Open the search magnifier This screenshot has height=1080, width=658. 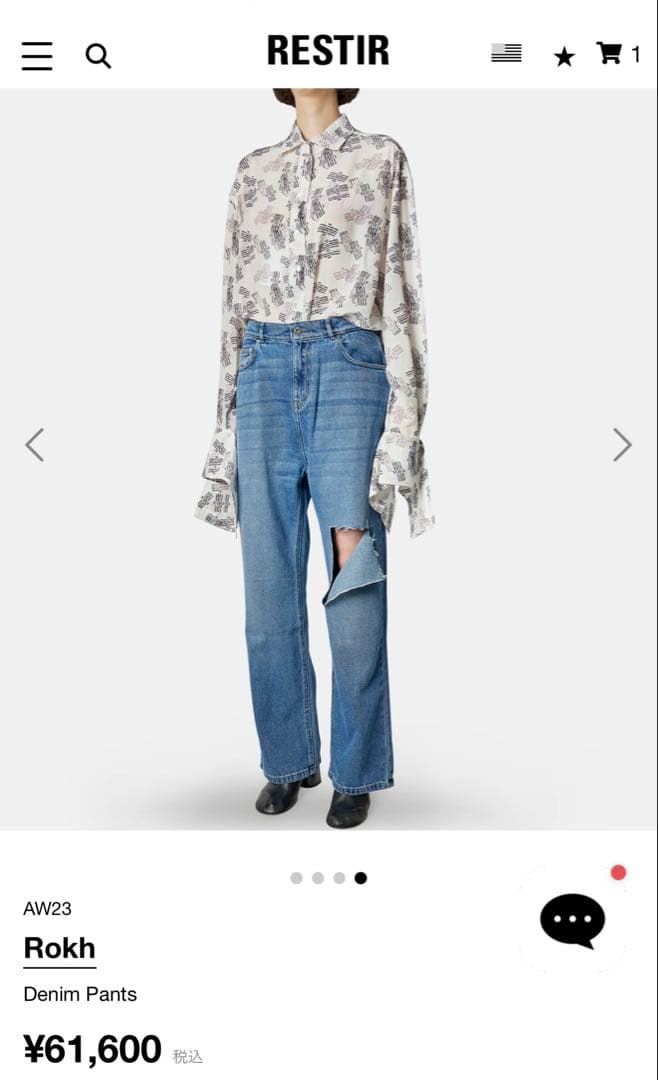[98, 56]
